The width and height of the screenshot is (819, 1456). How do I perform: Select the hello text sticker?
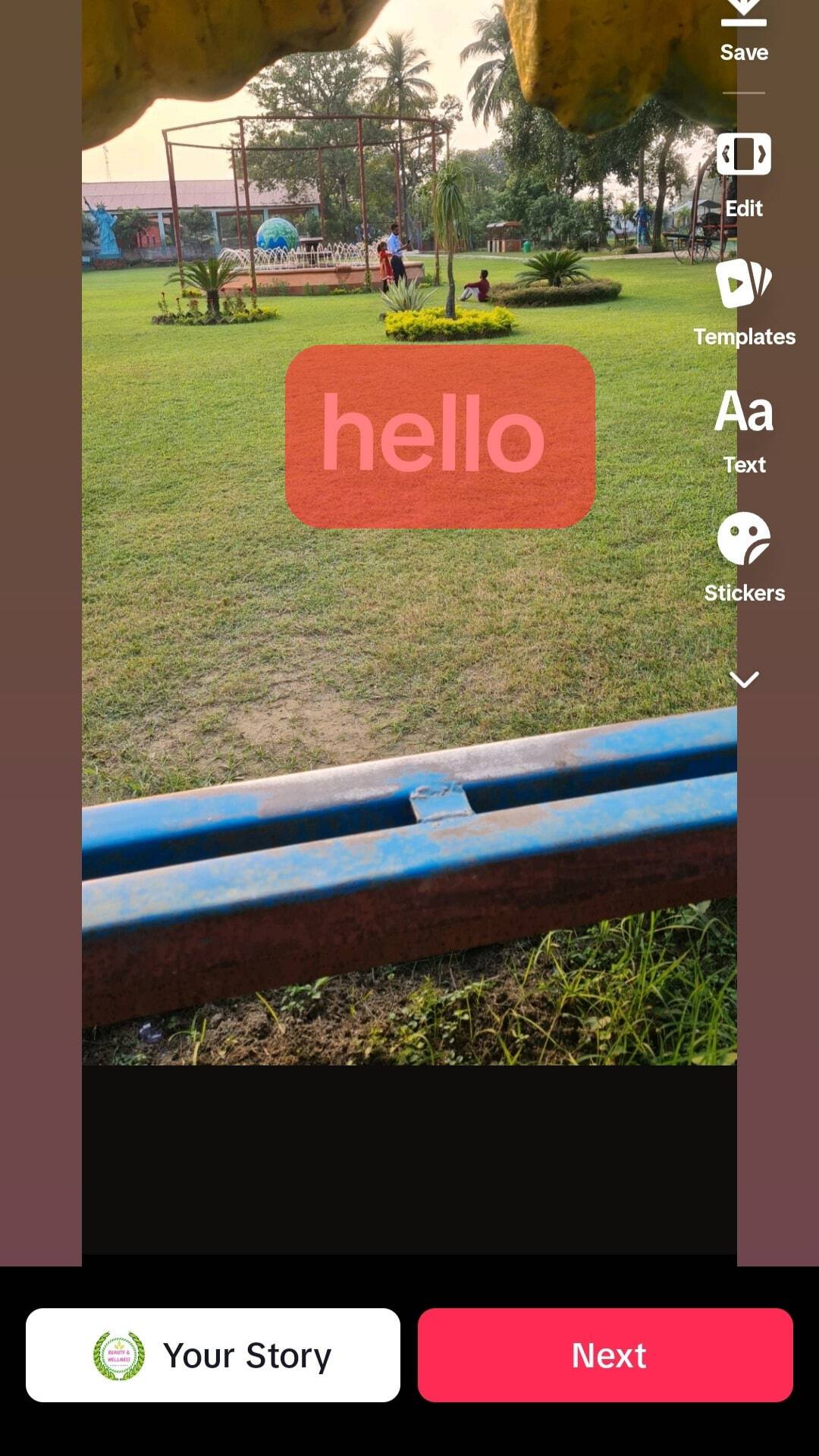coord(440,436)
